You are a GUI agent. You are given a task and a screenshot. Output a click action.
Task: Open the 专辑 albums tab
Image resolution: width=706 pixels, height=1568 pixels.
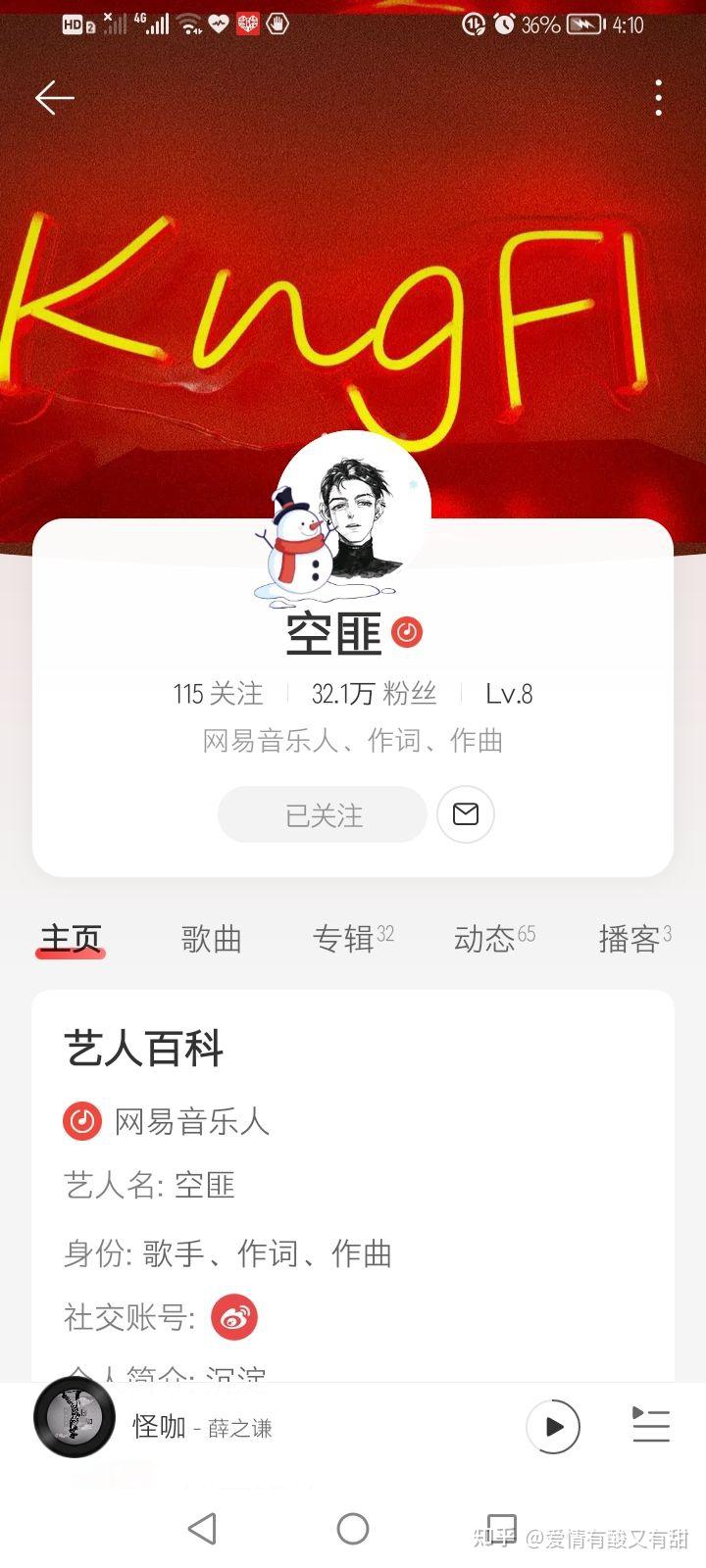point(345,939)
